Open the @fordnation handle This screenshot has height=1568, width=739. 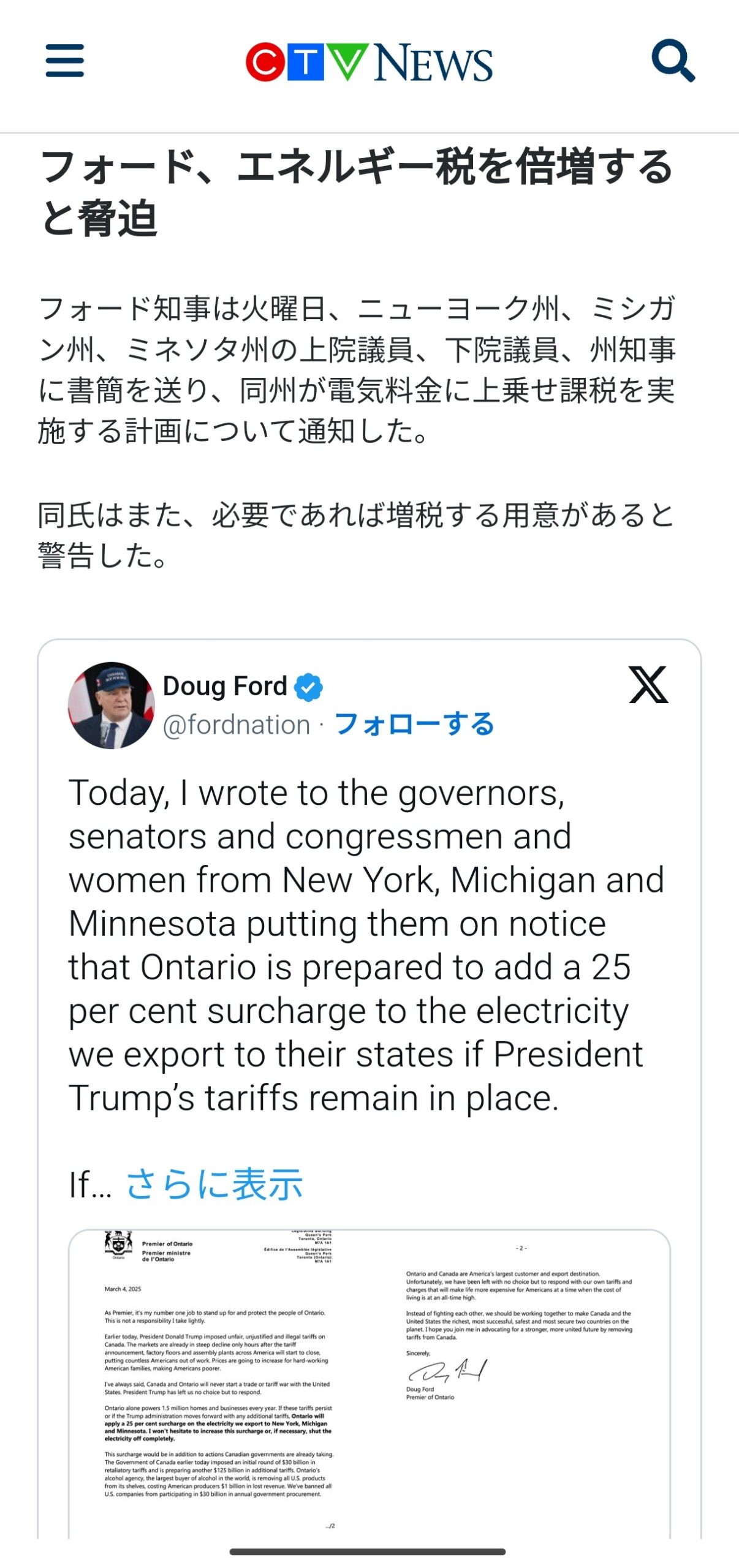pos(237,725)
